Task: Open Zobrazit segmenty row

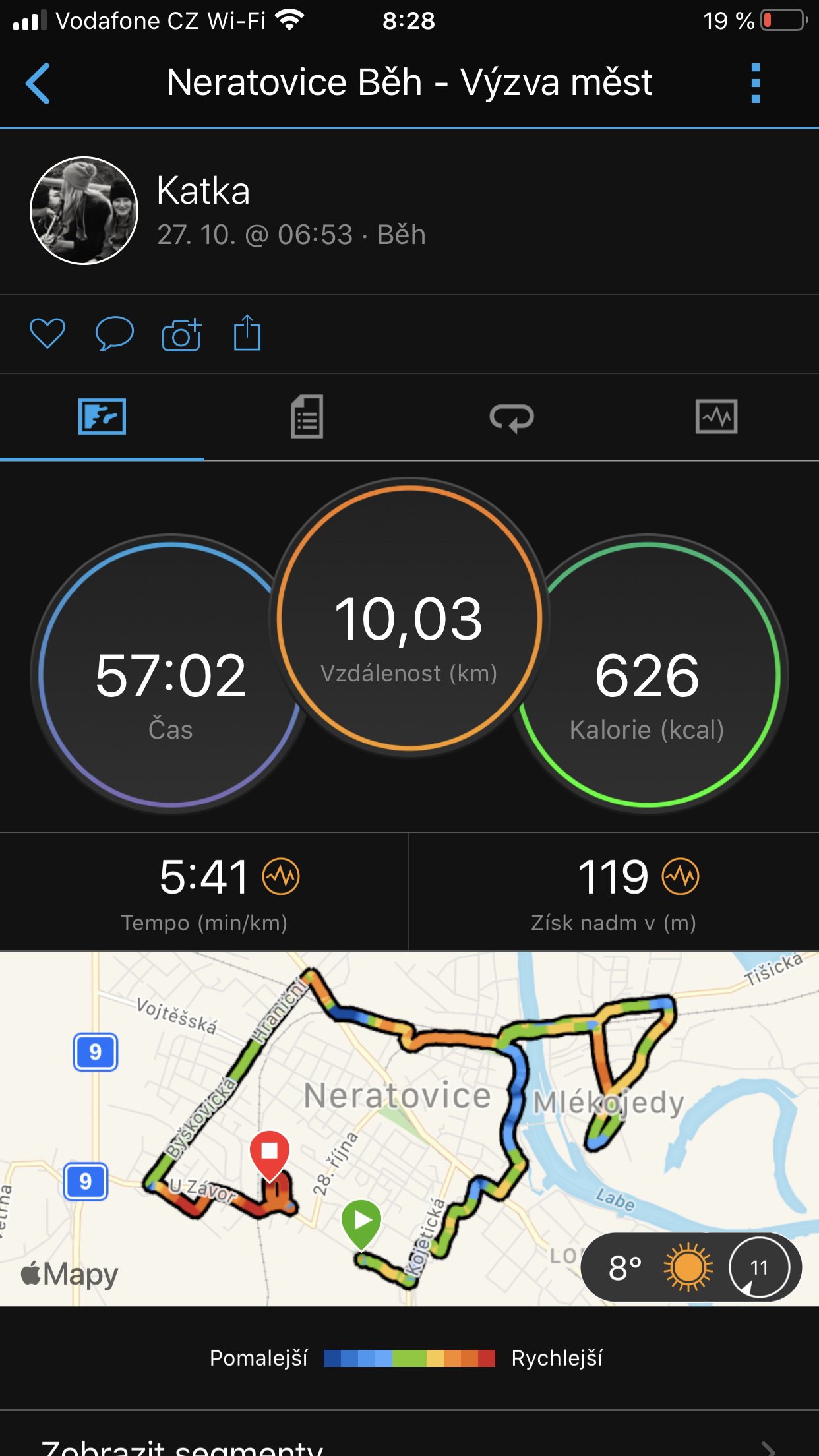Action: [409, 1439]
